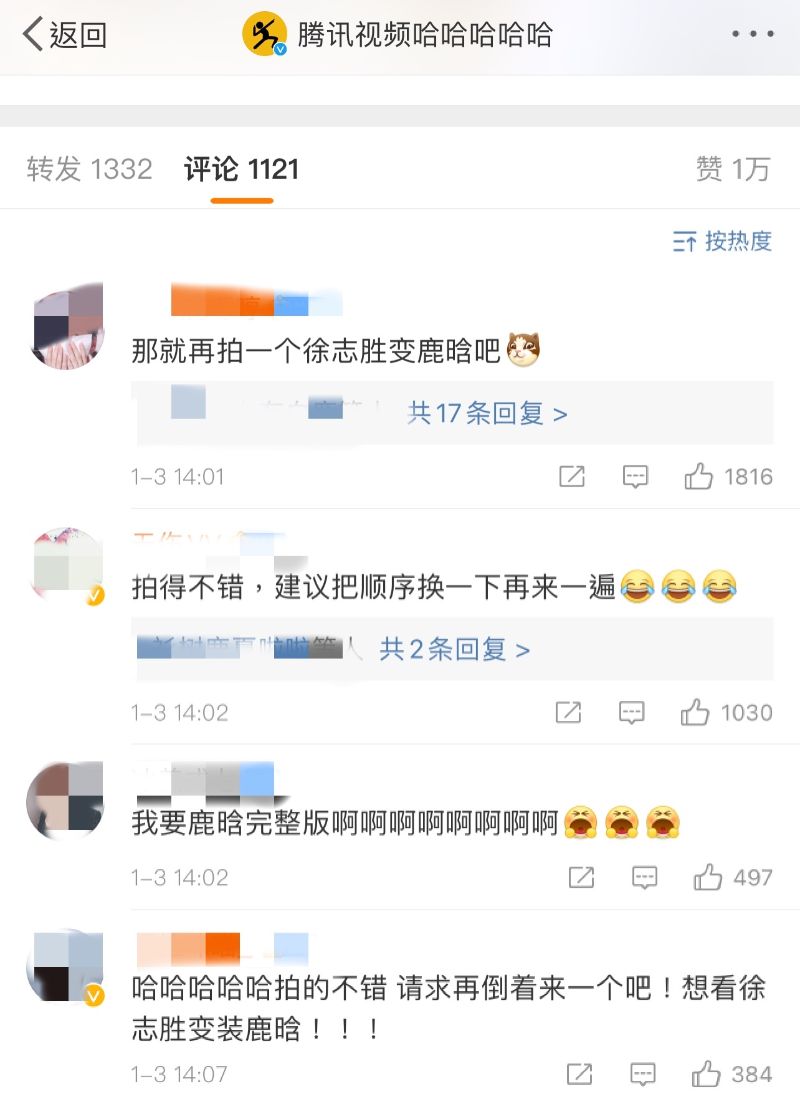Viewport: 800px width, 1104px height.
Task: Reply to the 哈哈哈哈哈拍的不错 comment
Action: coord(643,1075)
